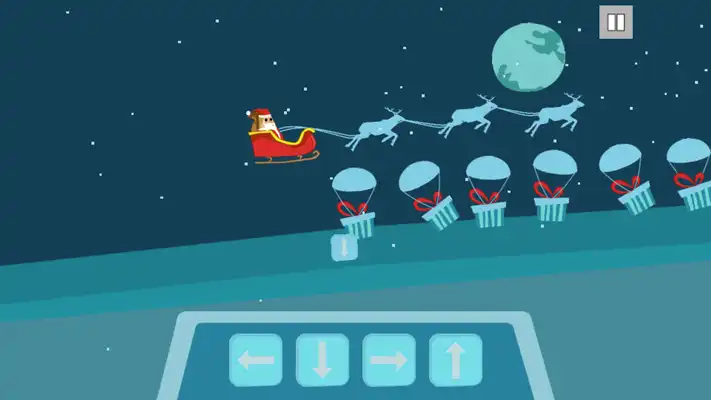Pause the game
Screen dimensions: 711x400
(x=615, y=22)
